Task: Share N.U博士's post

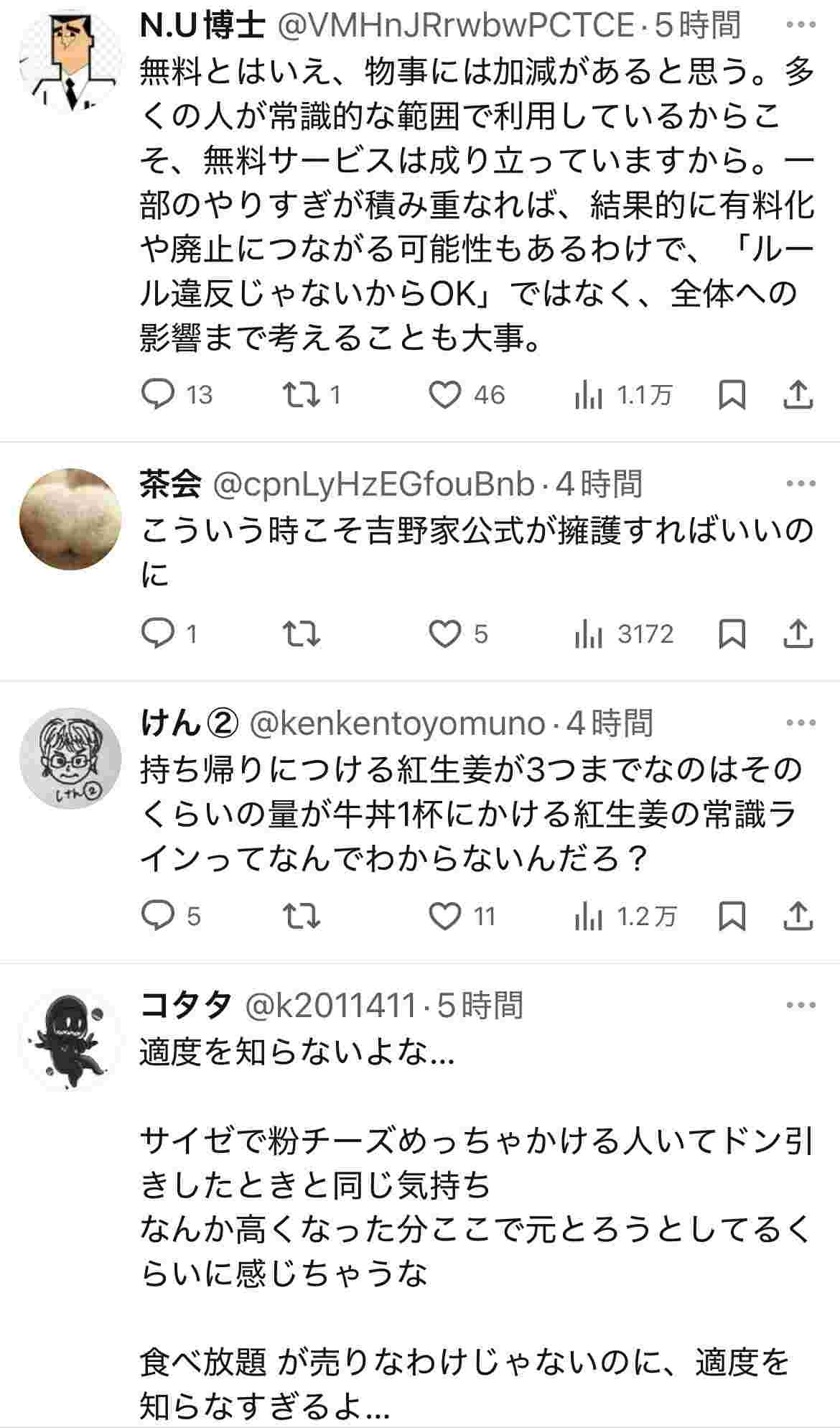Action: 797,395
